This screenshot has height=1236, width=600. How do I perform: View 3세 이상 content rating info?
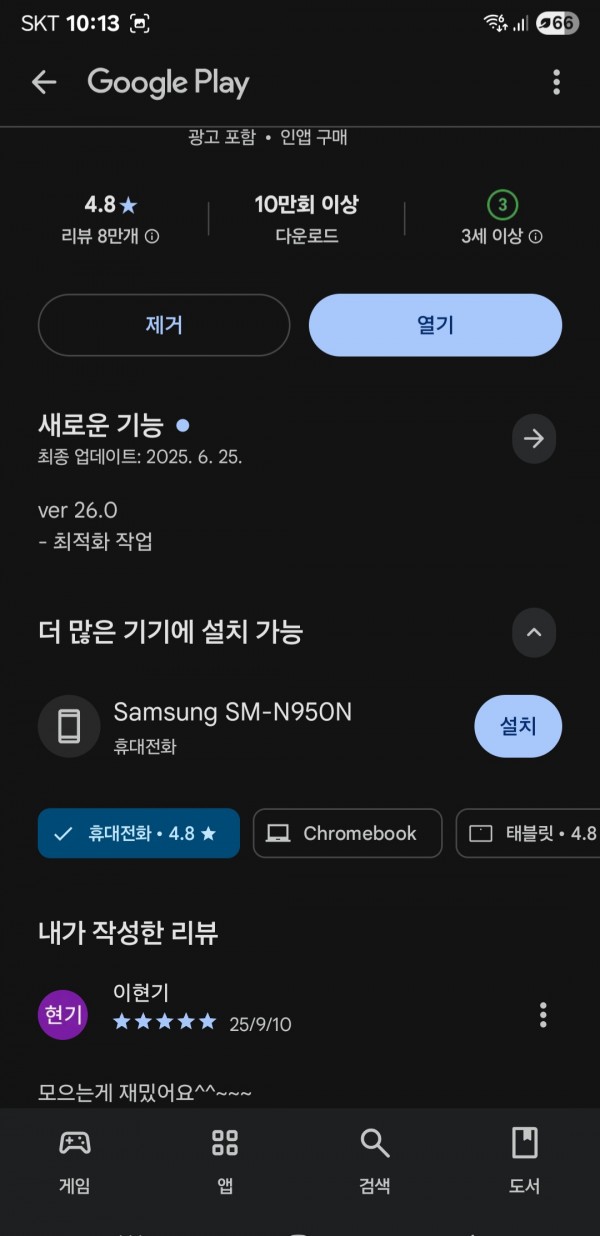tap(535, 237)
